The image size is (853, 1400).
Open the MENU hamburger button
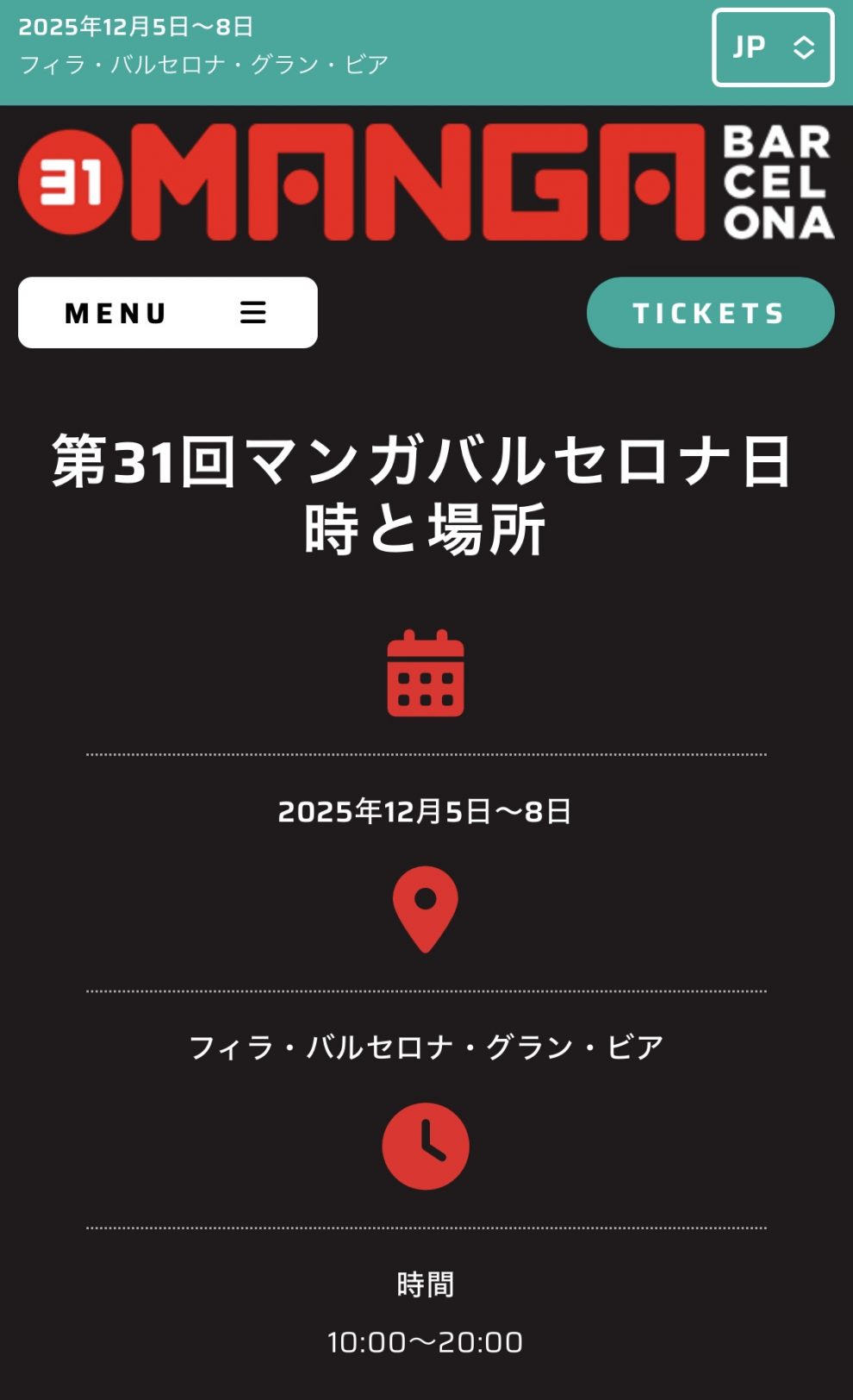[167, 313]
